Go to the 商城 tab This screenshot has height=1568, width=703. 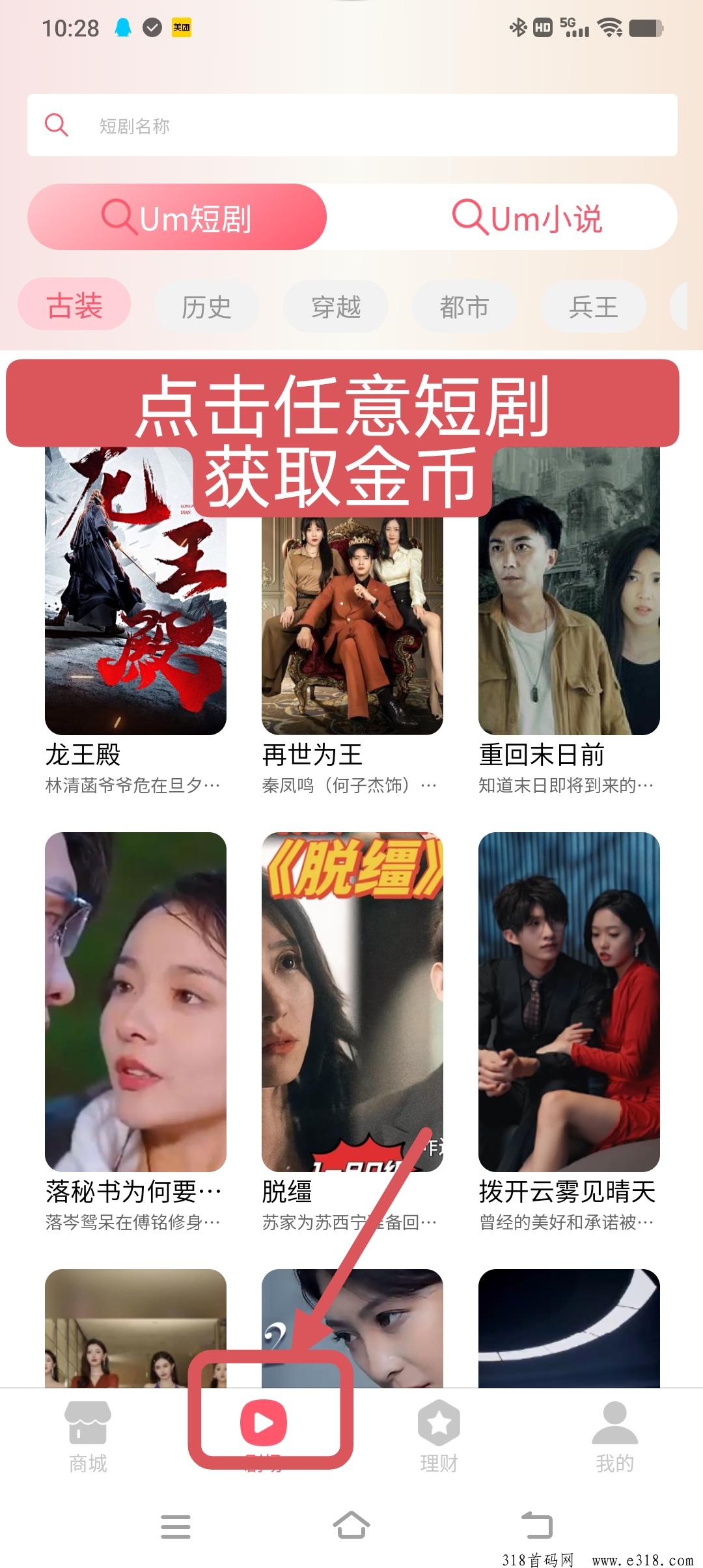click(x=88, y=1436)
